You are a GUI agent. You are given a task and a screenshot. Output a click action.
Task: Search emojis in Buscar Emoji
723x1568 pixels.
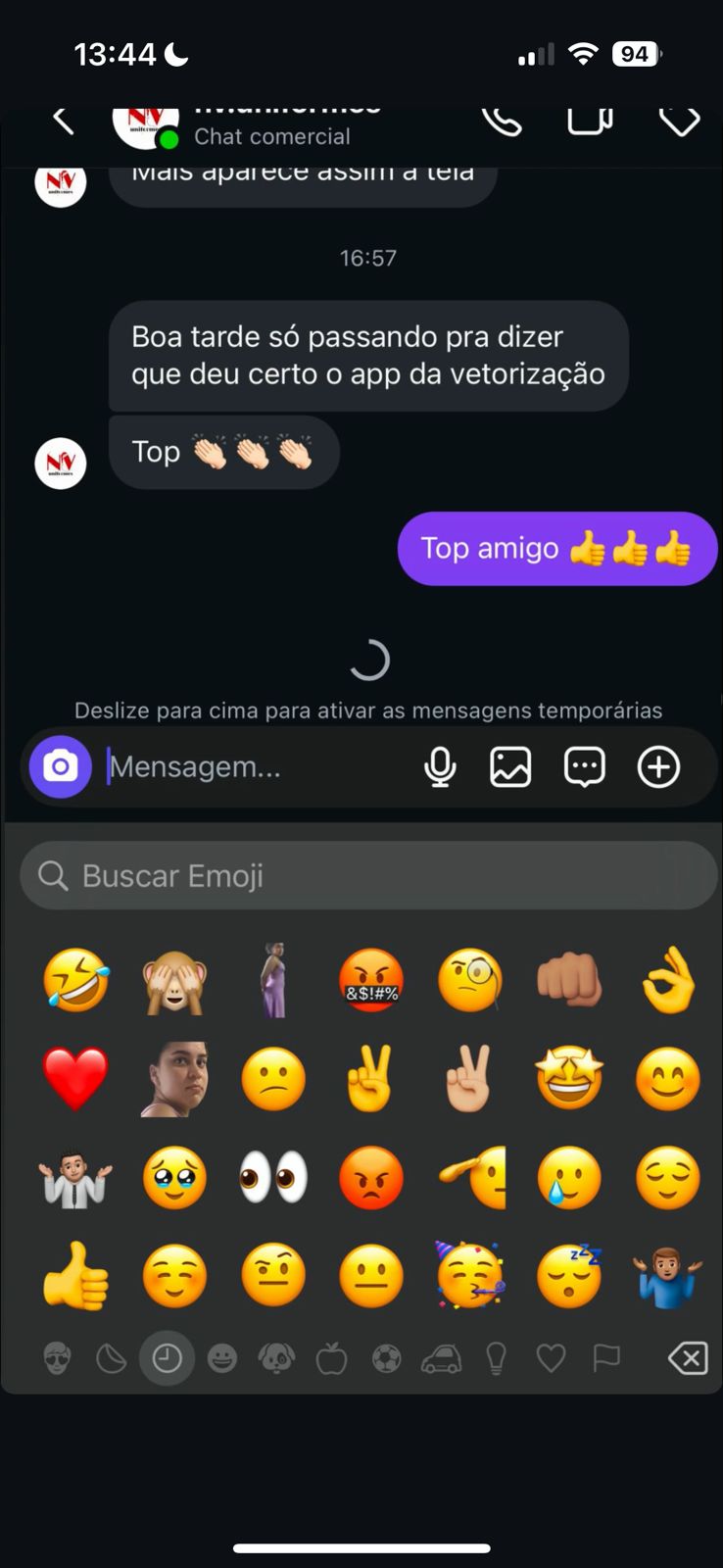(368, 875)
